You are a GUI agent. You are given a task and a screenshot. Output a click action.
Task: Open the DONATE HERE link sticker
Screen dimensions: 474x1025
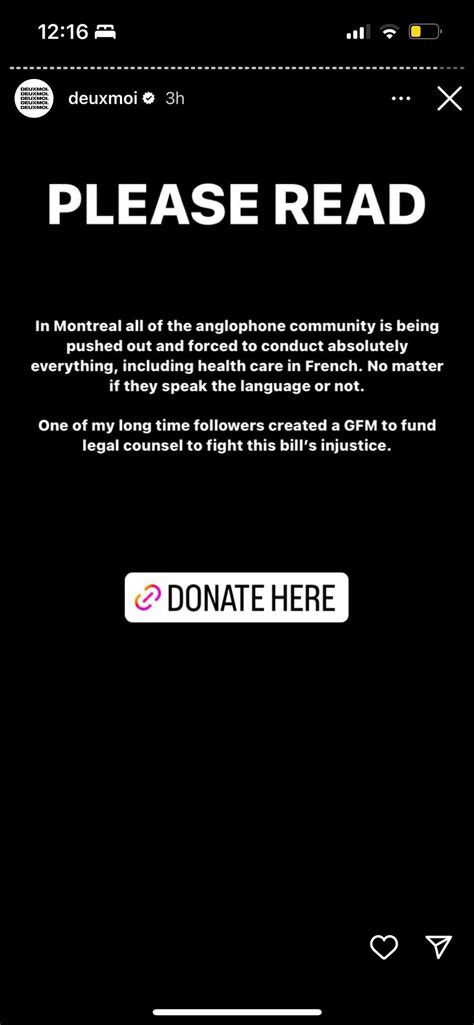(x=237, y=597)
